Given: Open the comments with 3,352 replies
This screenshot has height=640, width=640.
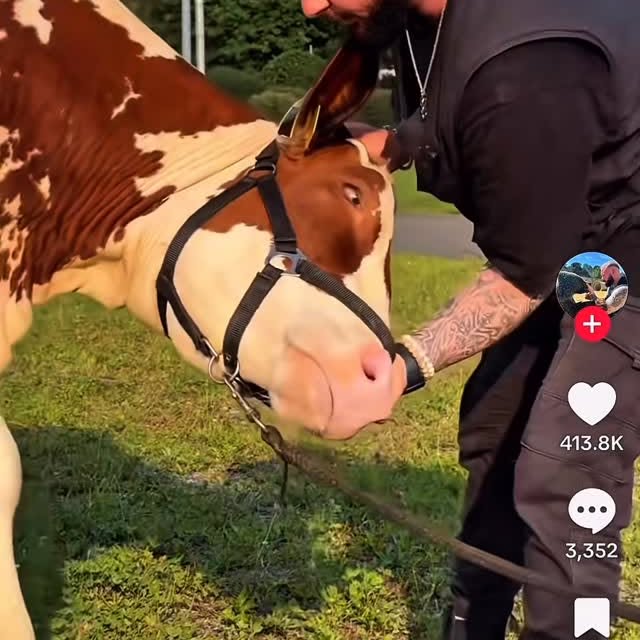Looking at the screenshot, I should click(592, 511).
